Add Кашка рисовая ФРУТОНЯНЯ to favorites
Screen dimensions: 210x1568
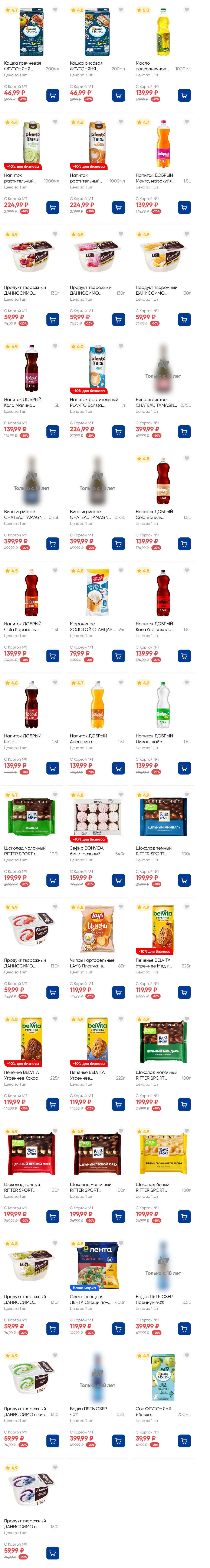(121, 10)
